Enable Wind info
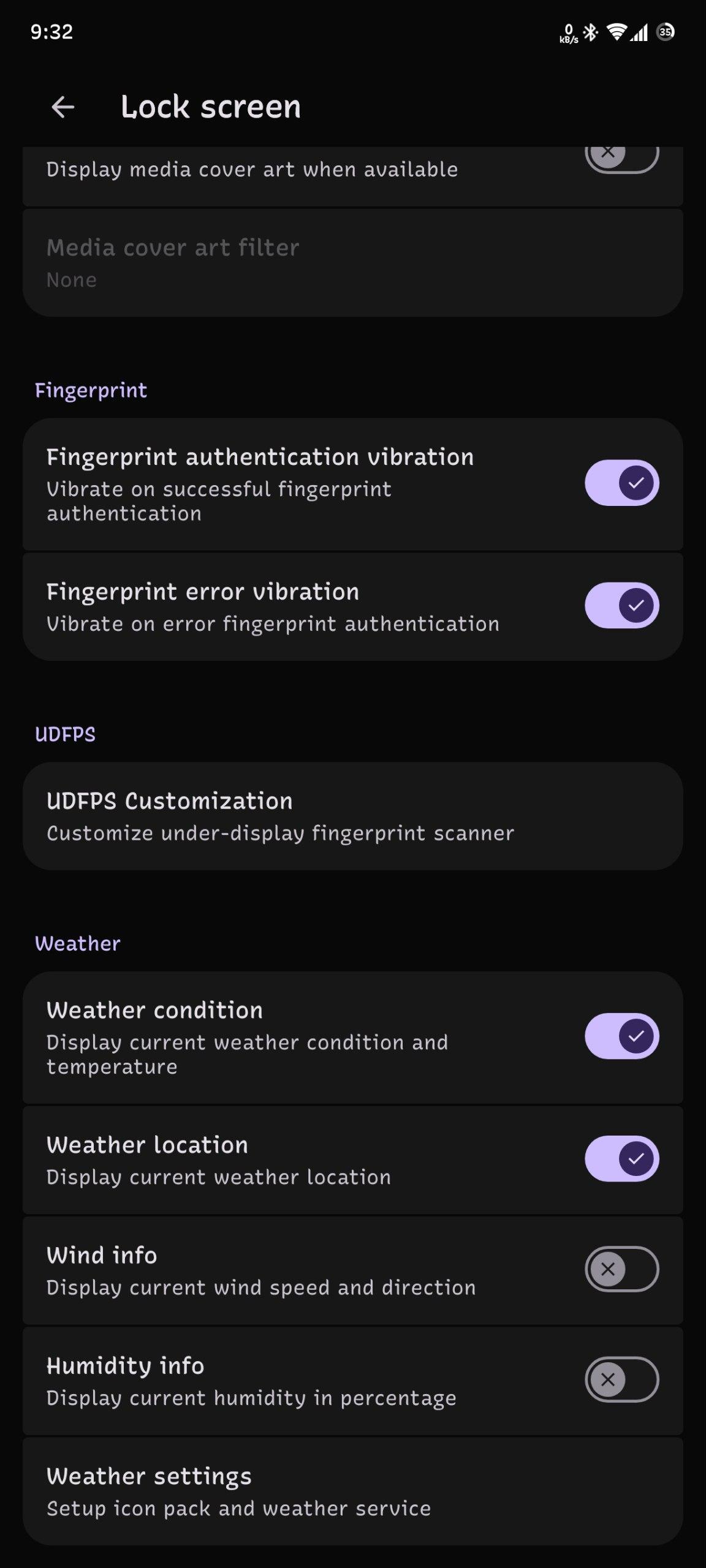The height and width of the screenshot is (1568, 706). [621, 1269]
